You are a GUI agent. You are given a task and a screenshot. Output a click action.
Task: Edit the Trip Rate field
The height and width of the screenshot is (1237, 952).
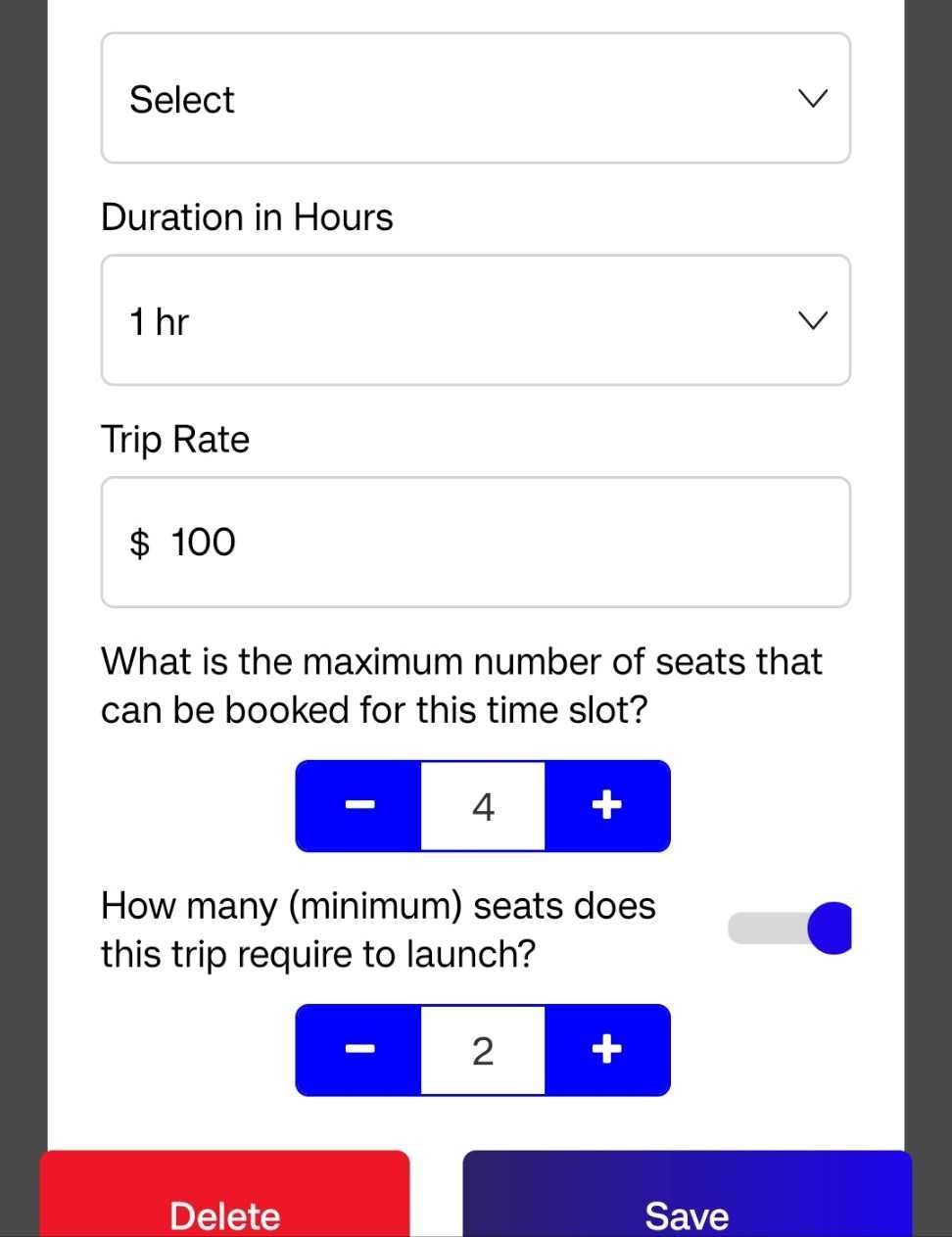coord(475,543)
